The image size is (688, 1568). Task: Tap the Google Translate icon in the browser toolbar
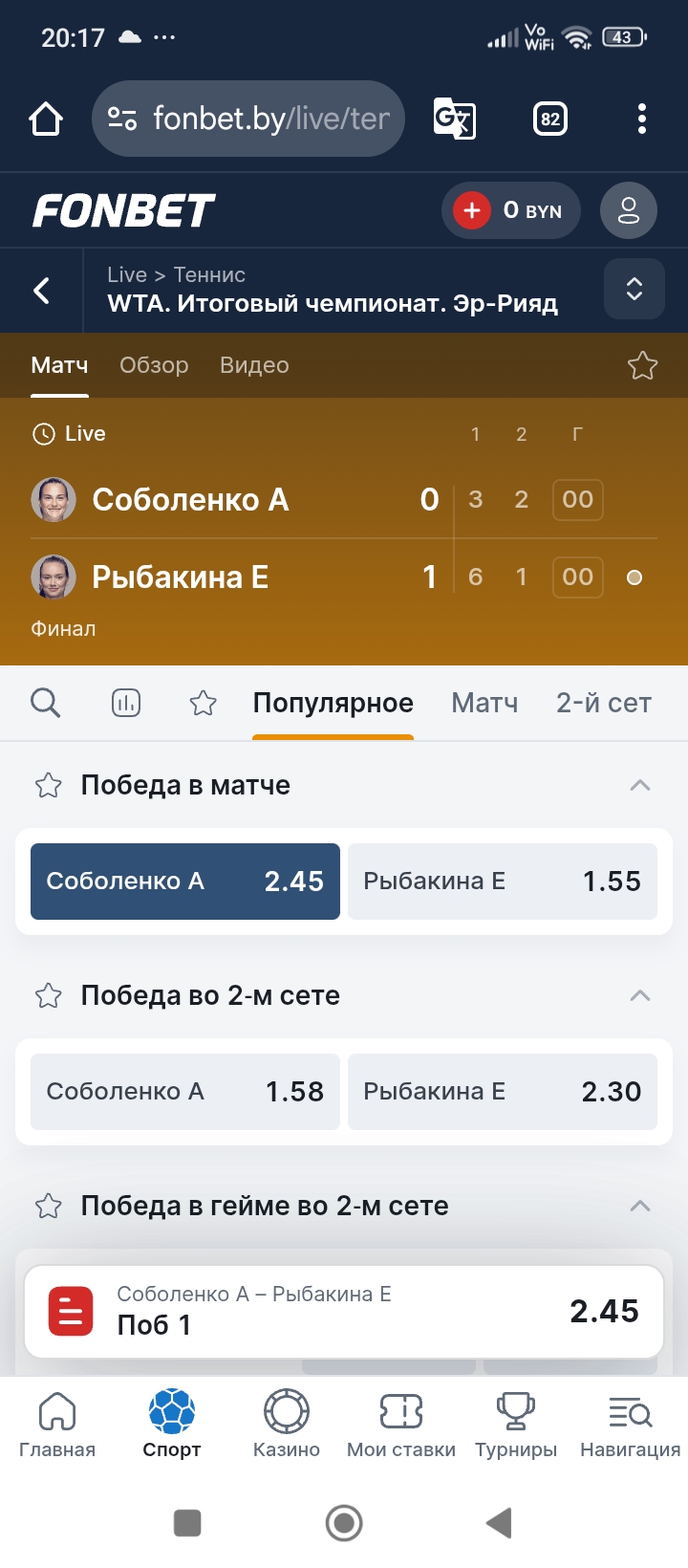tap(456, 118)
